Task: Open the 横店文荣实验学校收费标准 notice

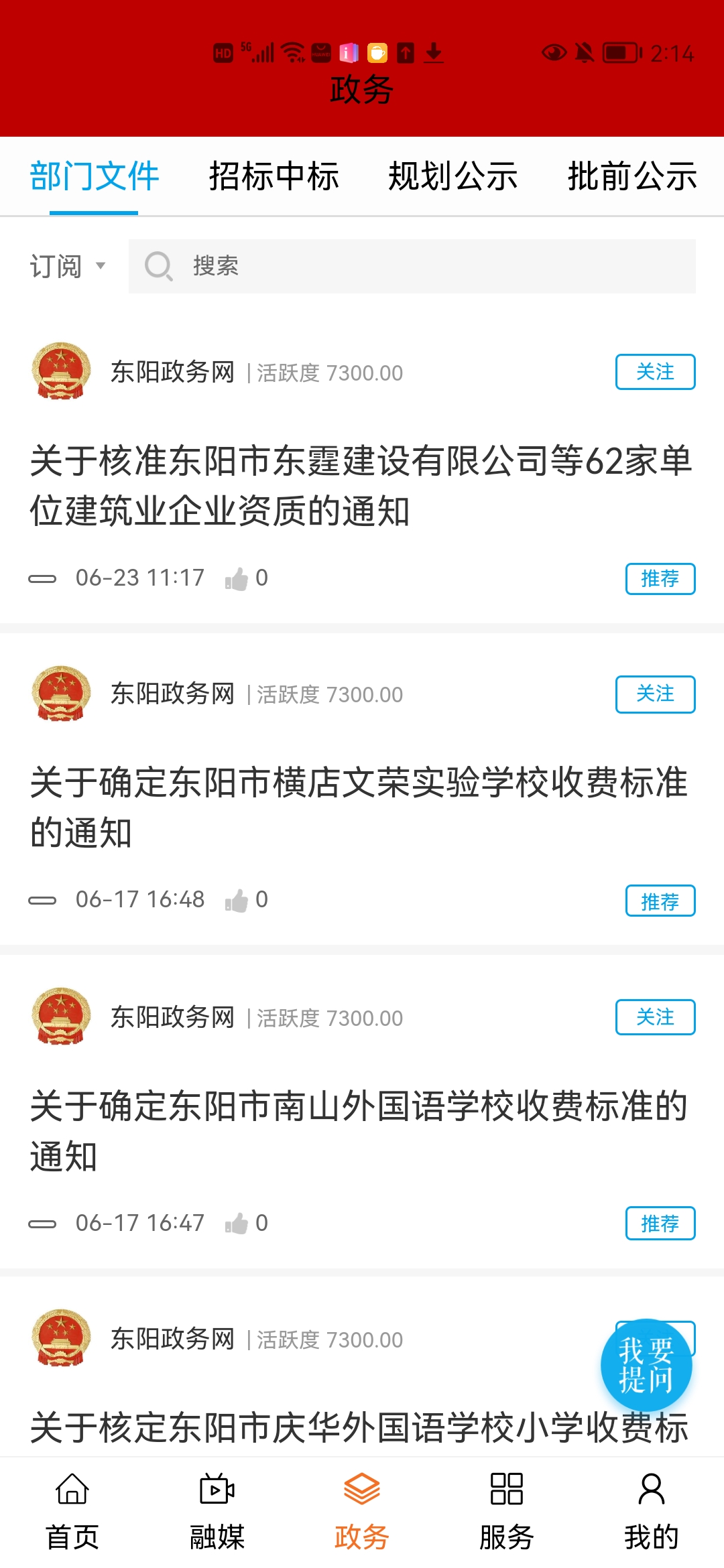Action: tap(361, 807)
